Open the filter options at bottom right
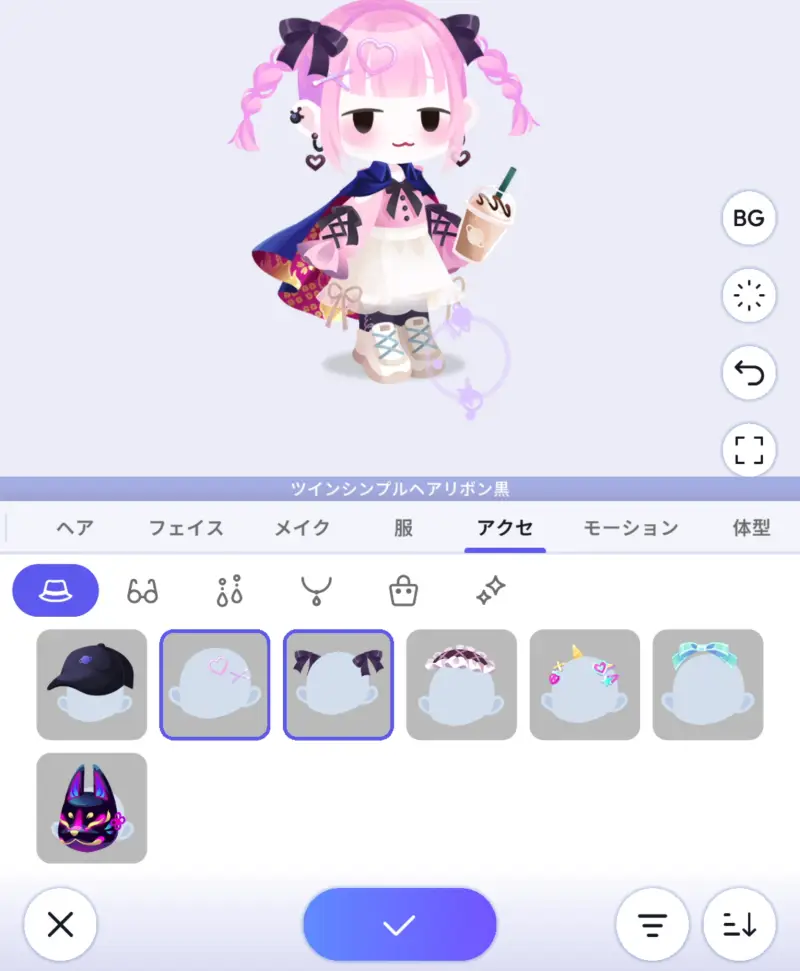The width and height of the screenshot is (800, 971). point(652,925)
